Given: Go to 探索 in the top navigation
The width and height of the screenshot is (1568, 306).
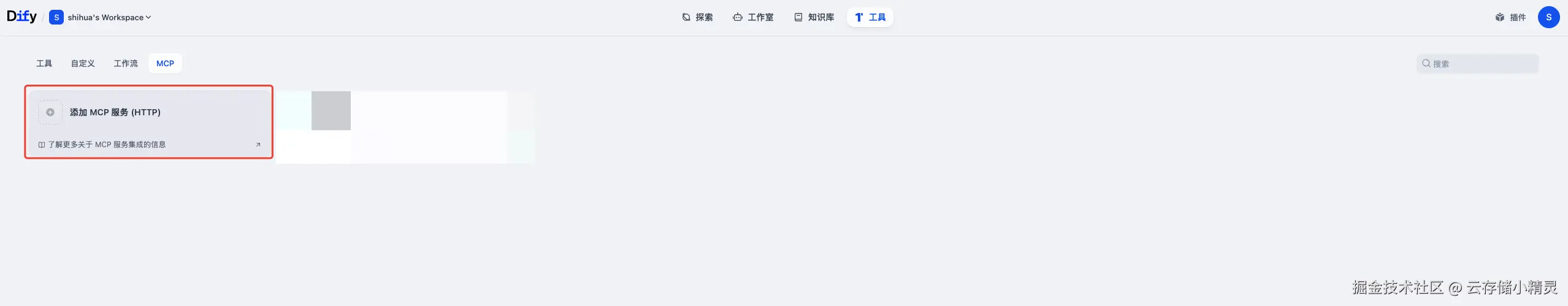Looking at the screenshot, I should point(697,17).
